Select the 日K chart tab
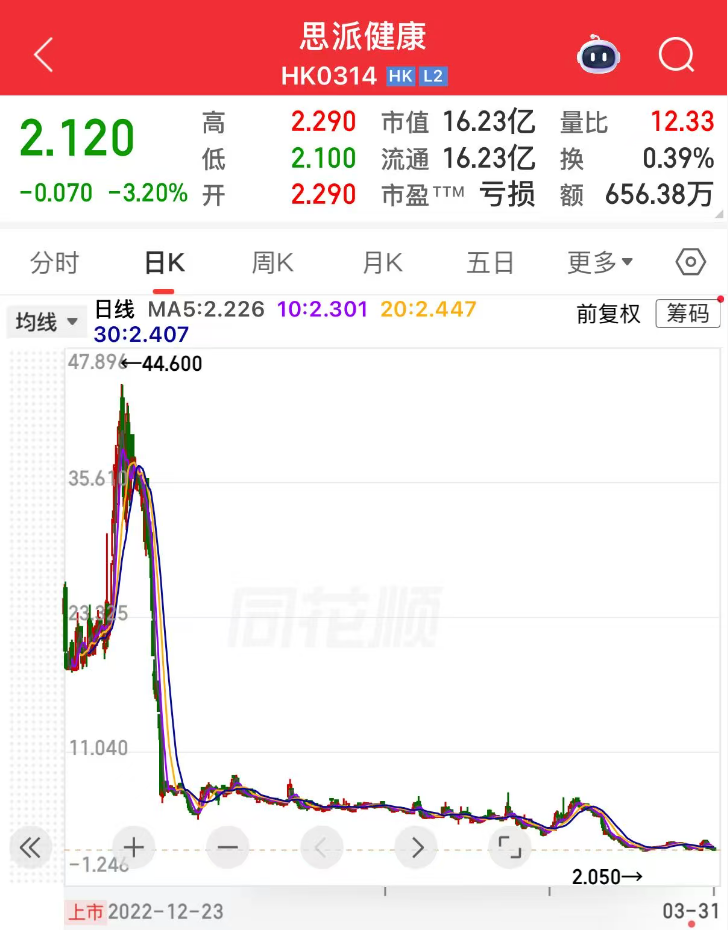 [164, 263]
